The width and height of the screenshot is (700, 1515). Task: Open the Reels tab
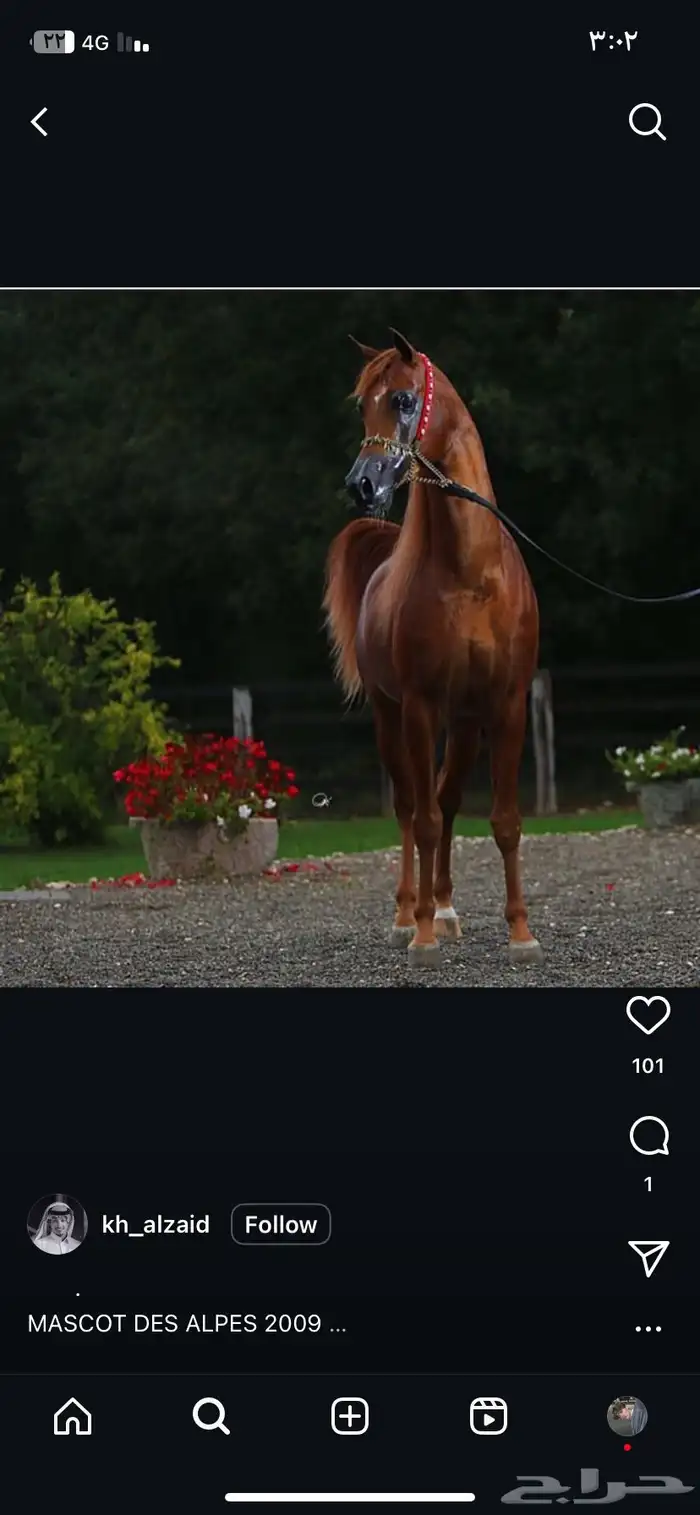pyautogui.click(x=488, y=1416)
